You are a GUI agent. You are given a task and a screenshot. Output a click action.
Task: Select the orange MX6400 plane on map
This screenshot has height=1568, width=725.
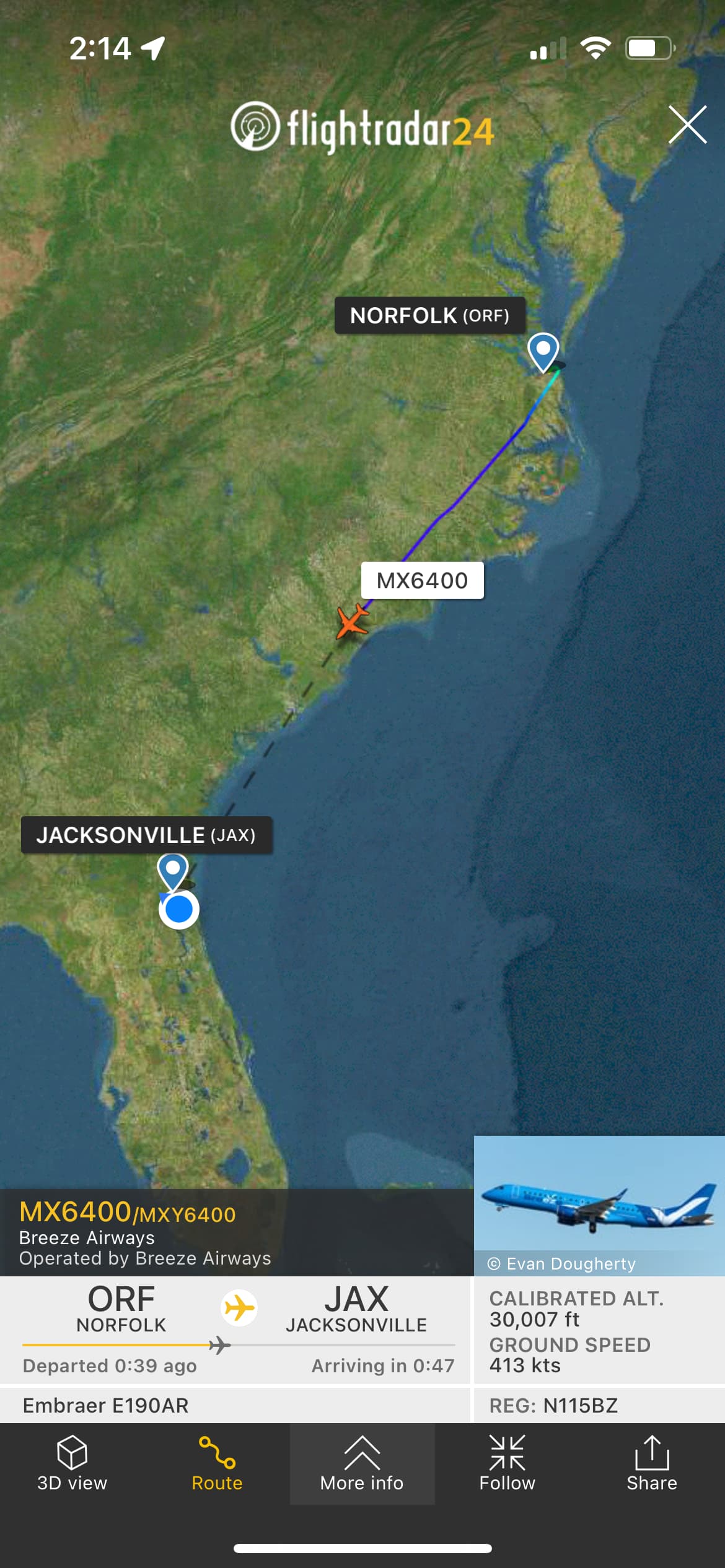[x=352, y=621]
